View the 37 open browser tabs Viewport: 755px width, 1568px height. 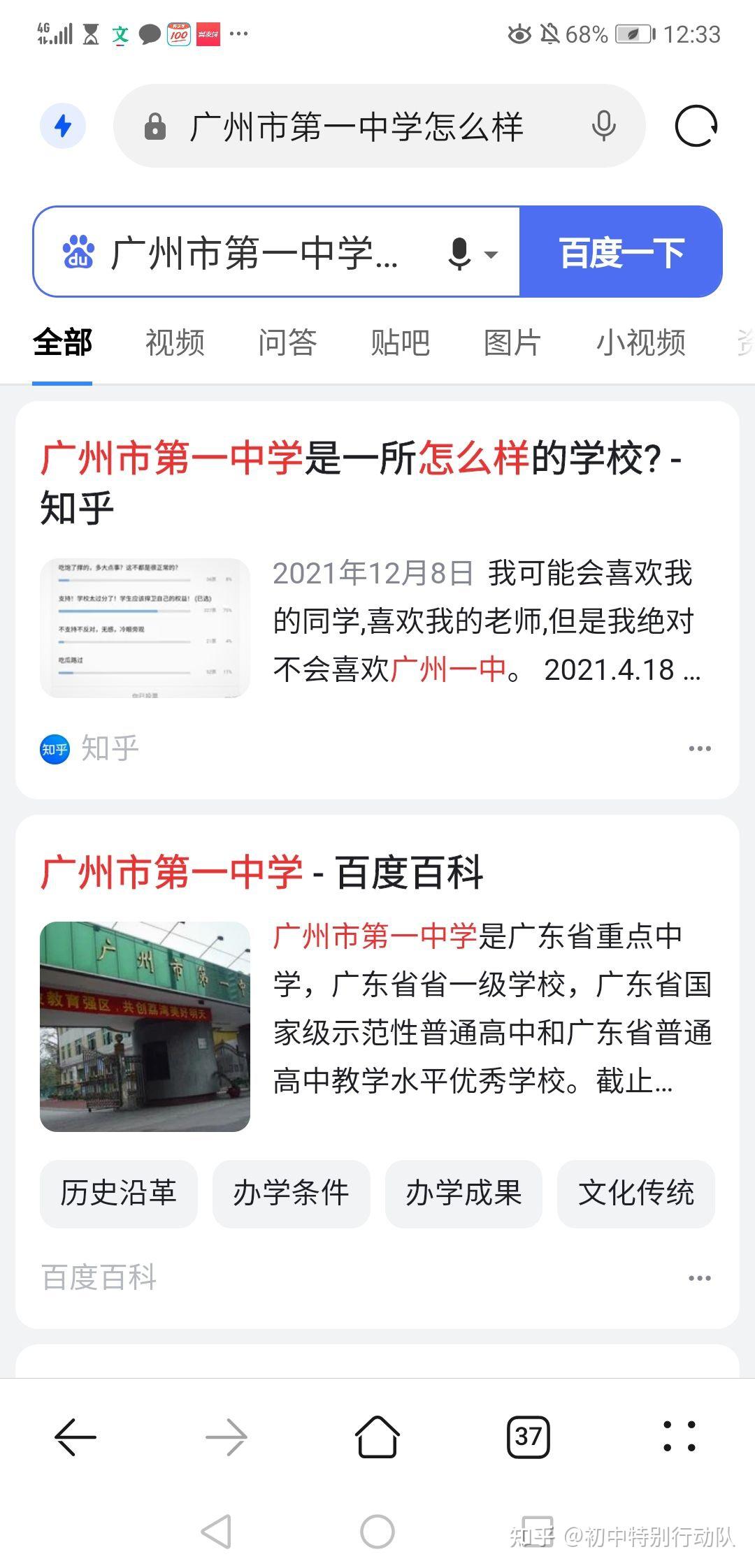[528, 1437]
